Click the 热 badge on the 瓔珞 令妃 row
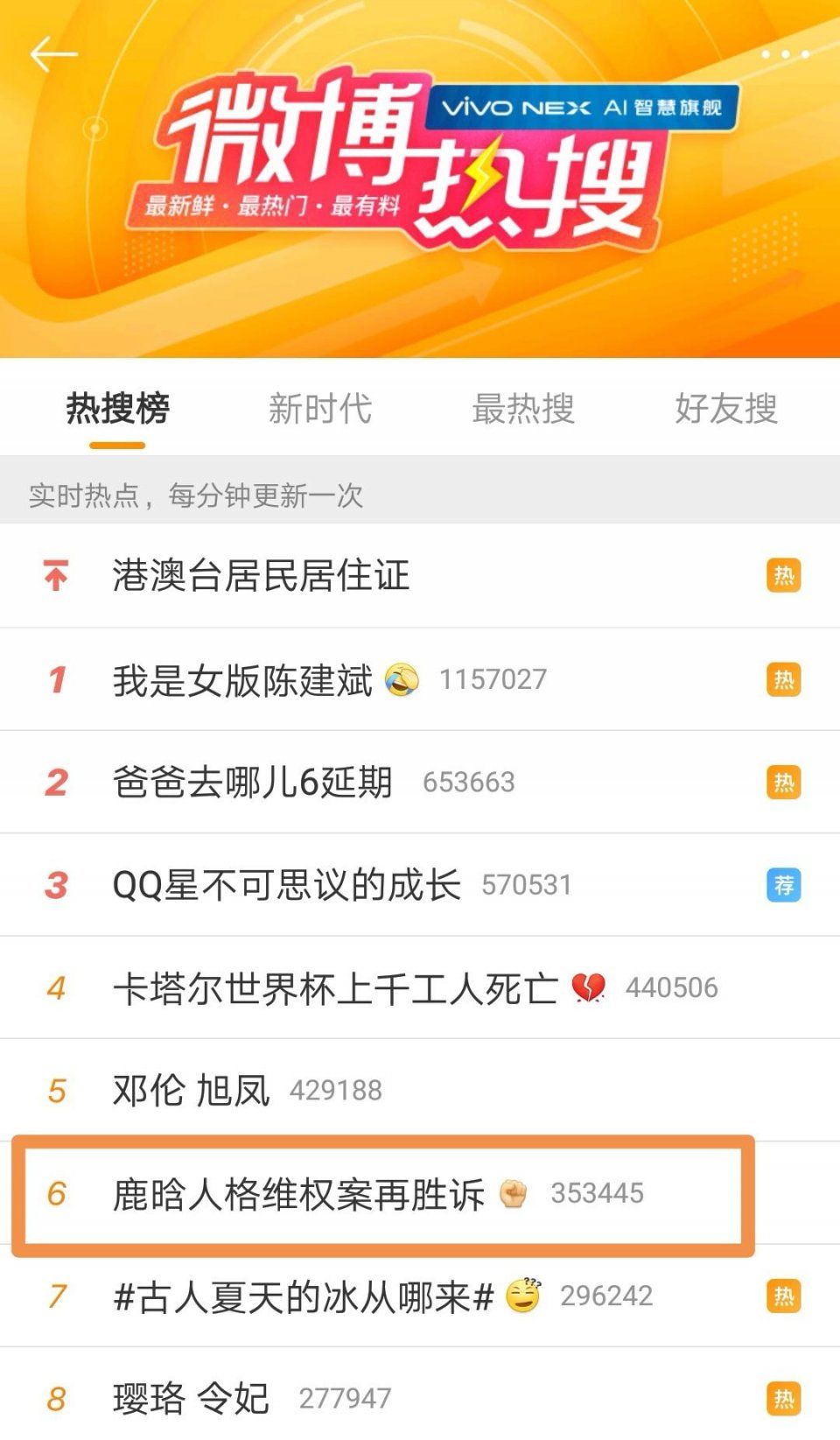Image resolution: width=840 pixels, height=1440 pixels. [785, 1396]
